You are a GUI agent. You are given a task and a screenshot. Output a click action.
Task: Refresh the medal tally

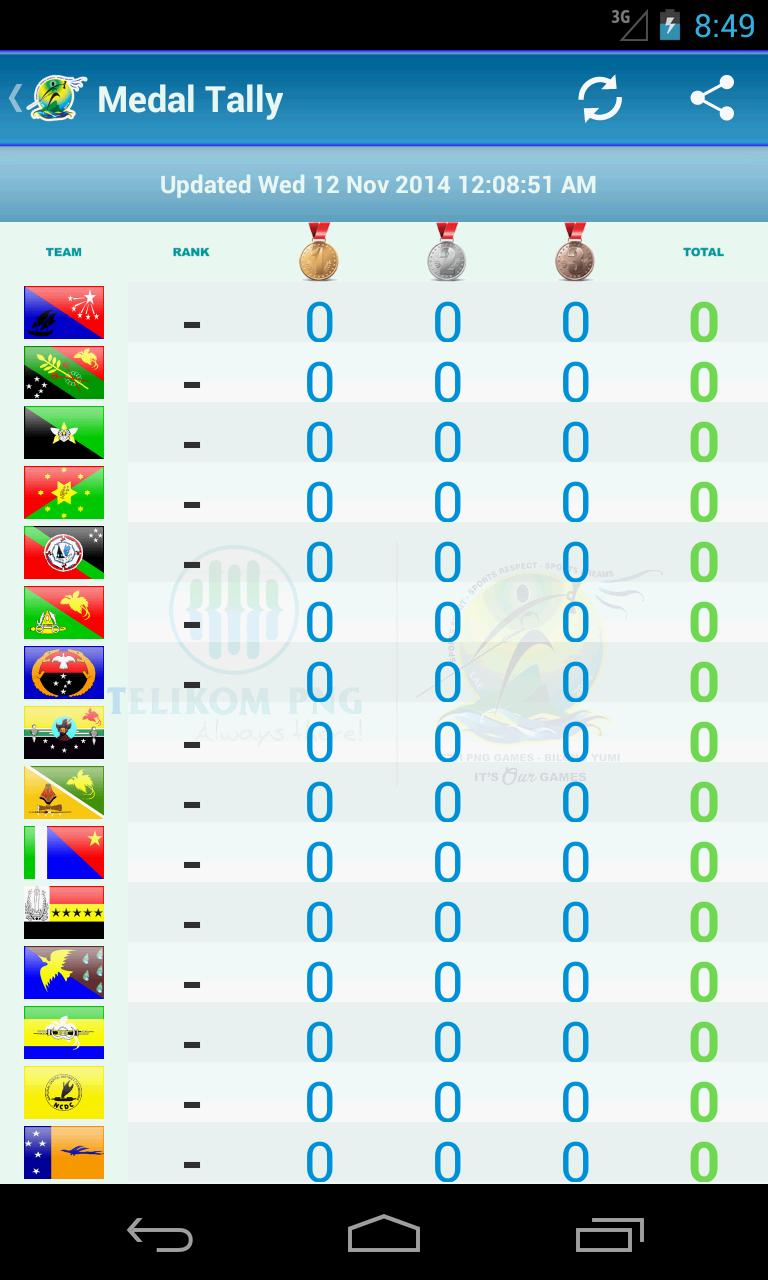[600, 99]
